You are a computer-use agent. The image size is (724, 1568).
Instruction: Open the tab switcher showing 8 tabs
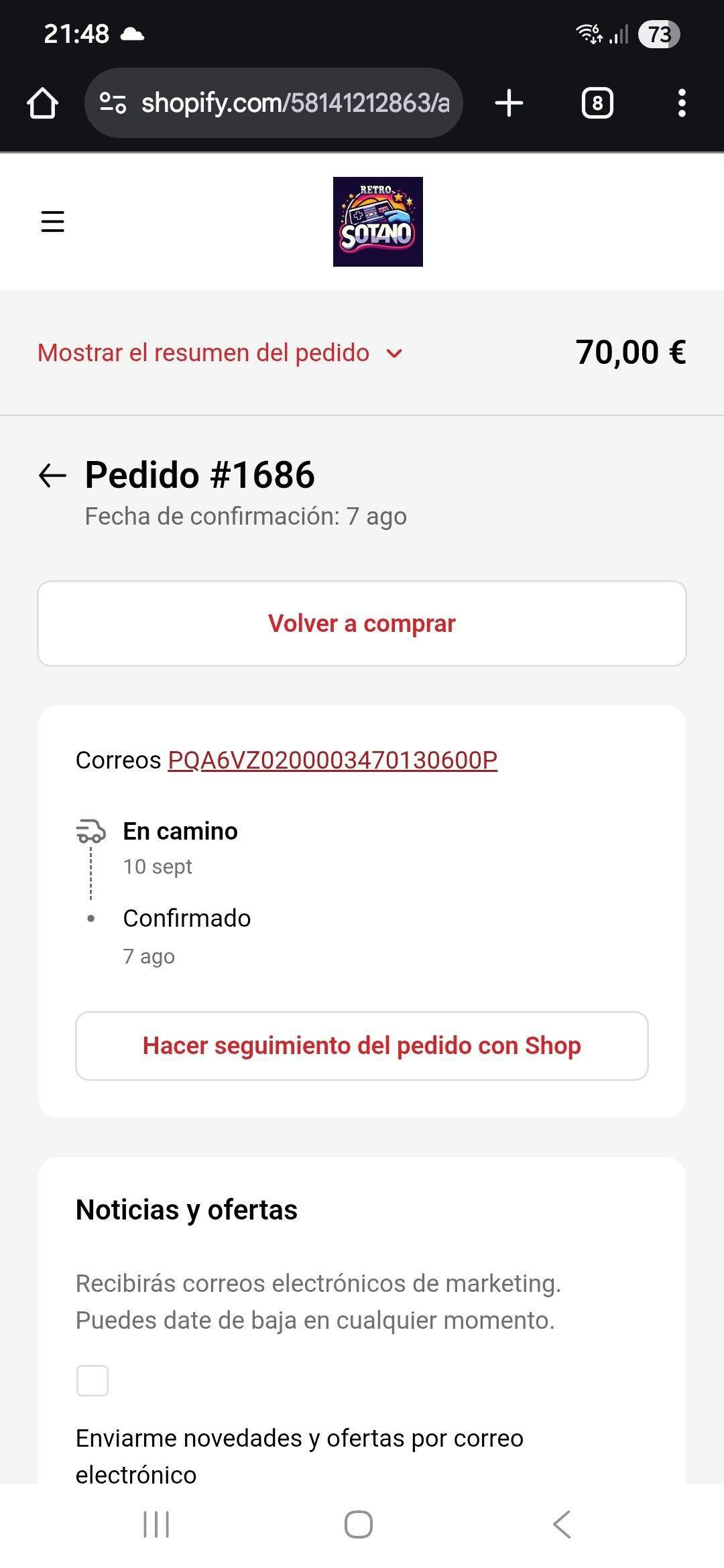click(597, 104)
